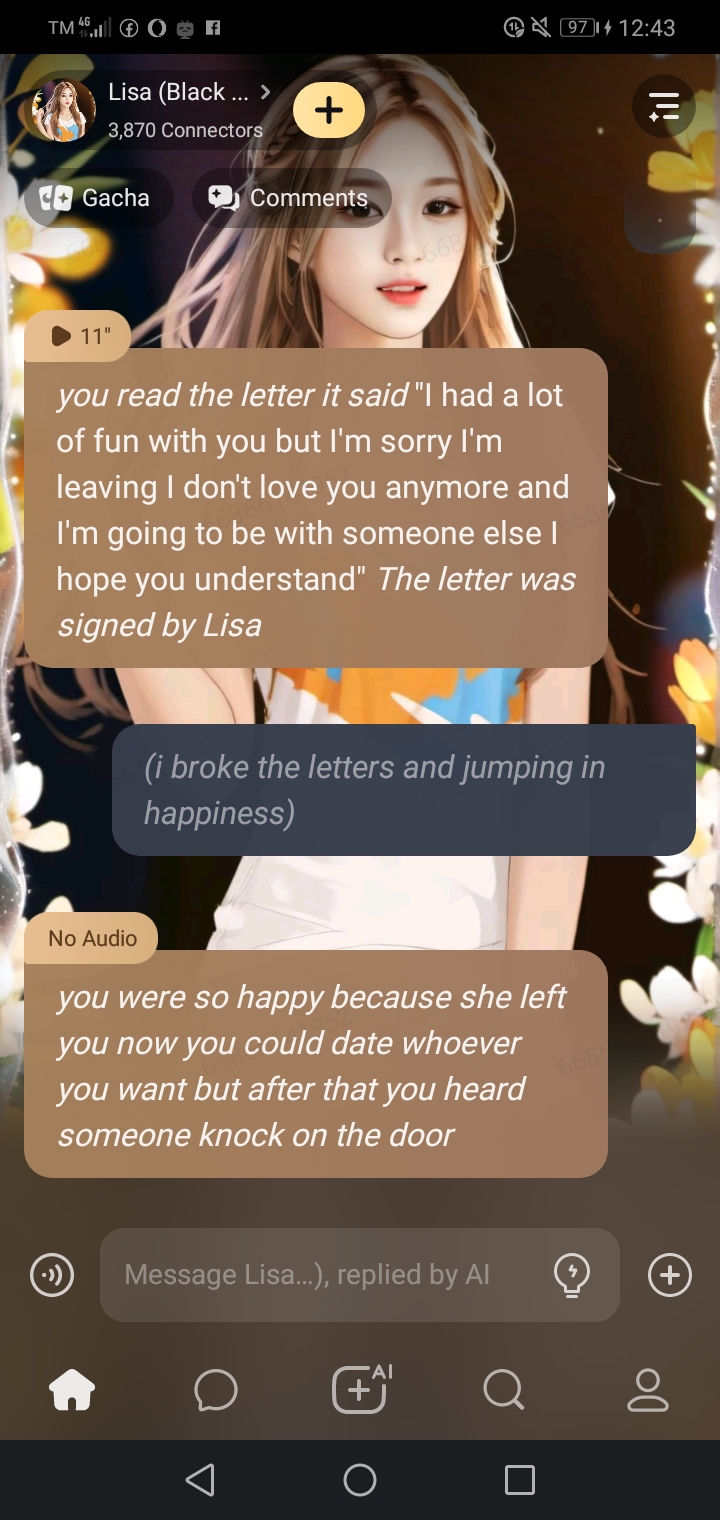The image size is (720, 1520).
Task: Open the profile tab
Action: [x=647, y=1390]
